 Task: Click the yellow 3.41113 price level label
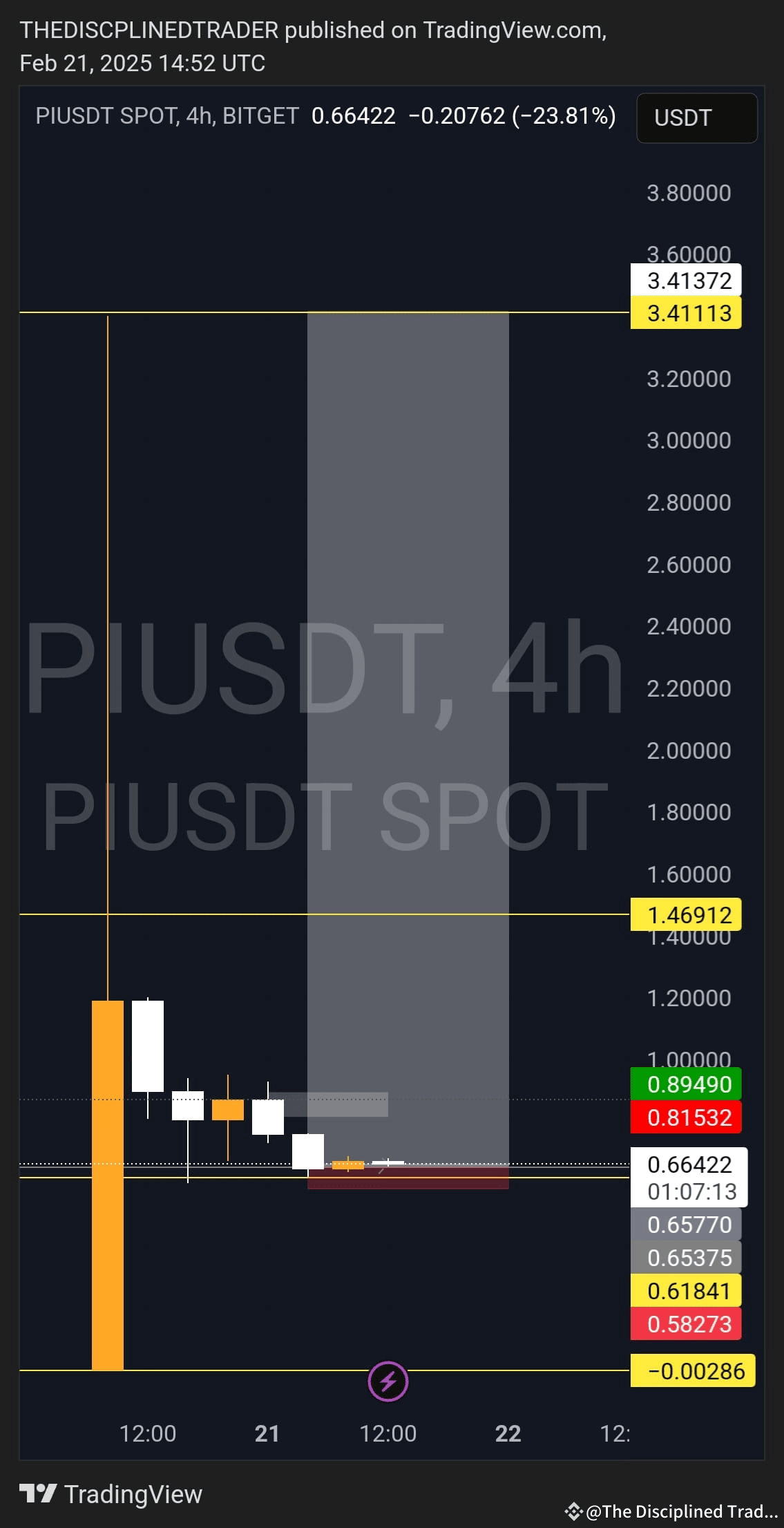(685, 313)
